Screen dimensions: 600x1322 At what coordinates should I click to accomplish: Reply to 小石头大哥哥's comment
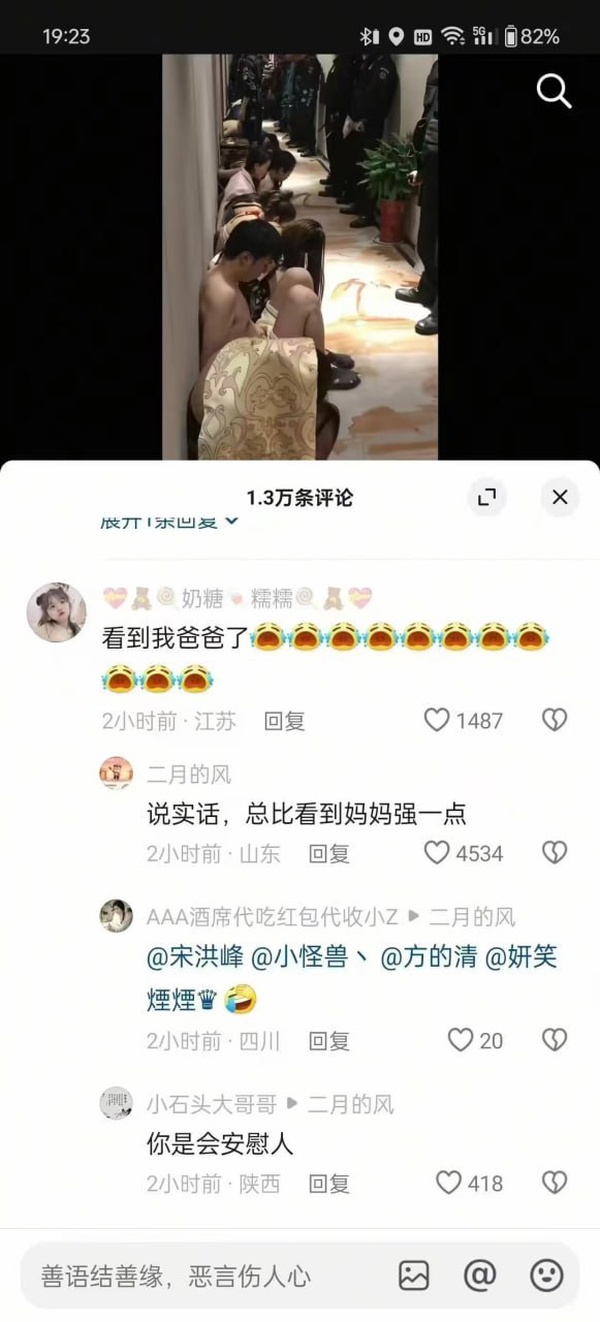click(x=328, y=1184)
